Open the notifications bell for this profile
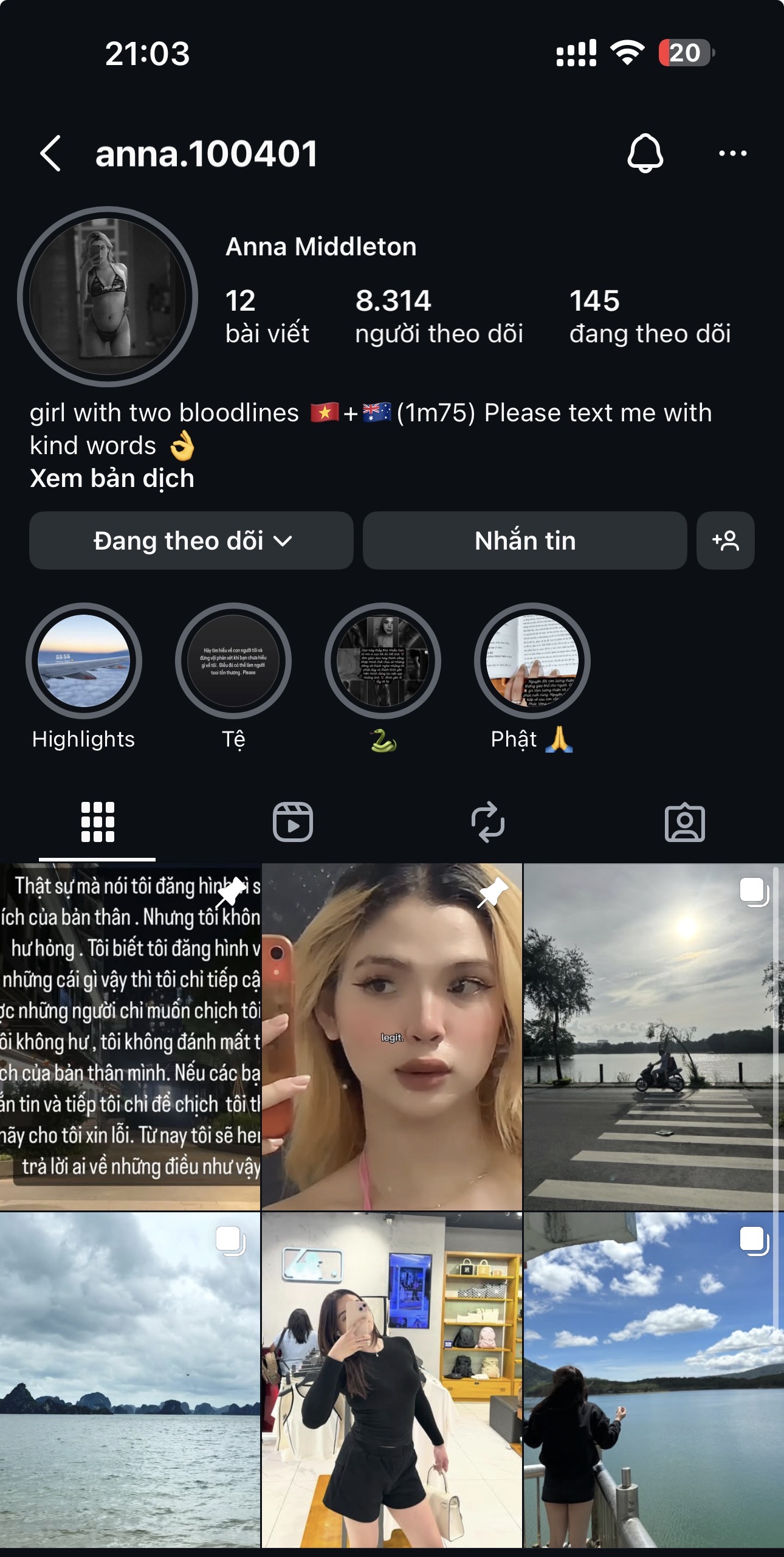The height and width of the screenshot is (1557, 784). [x=645, y=153]
